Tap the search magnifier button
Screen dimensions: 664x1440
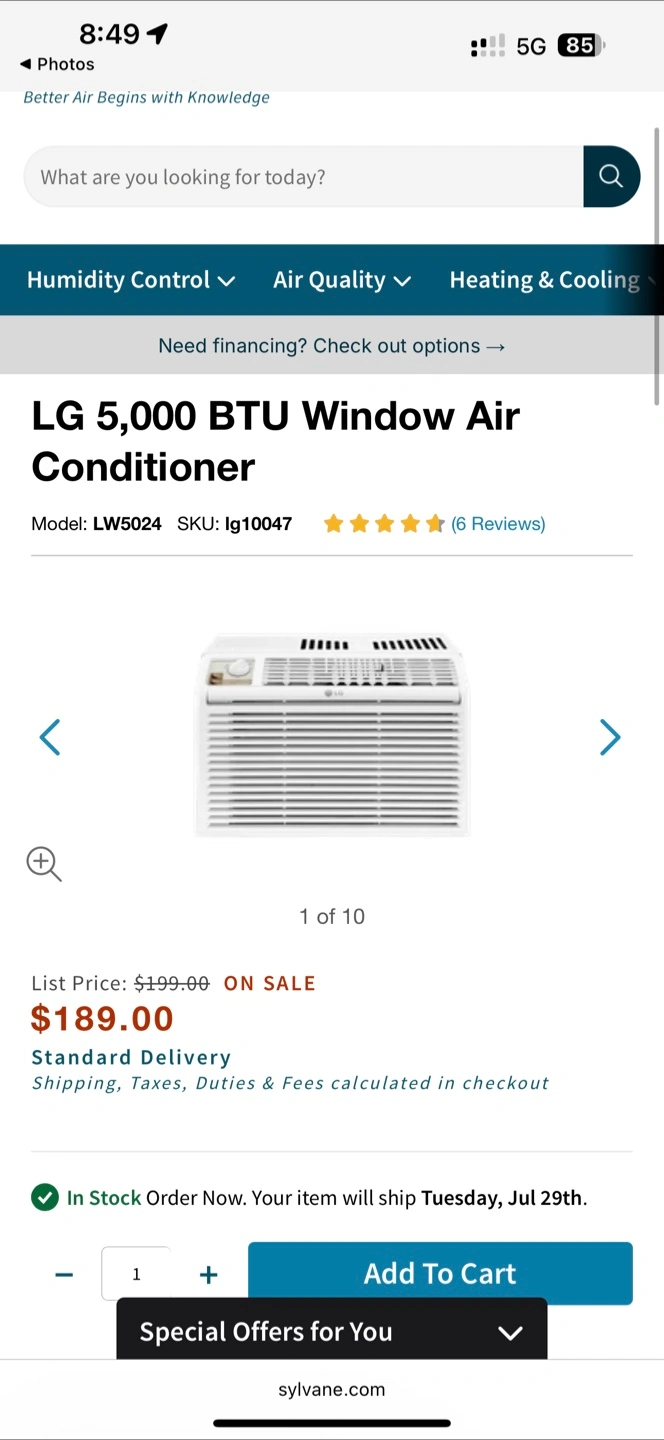click(611, 177)
